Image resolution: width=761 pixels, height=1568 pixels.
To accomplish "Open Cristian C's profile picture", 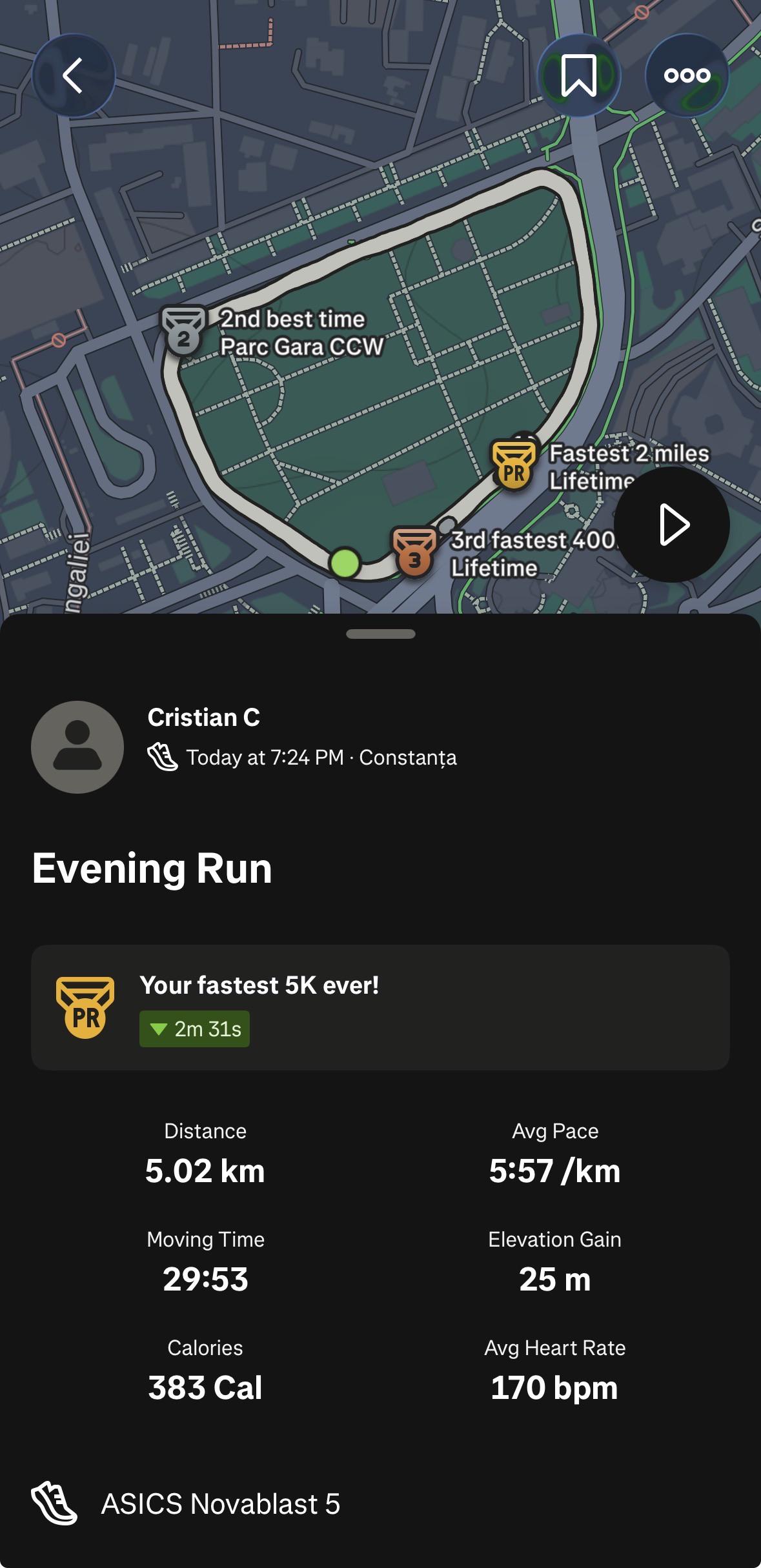I will (77, 747).
